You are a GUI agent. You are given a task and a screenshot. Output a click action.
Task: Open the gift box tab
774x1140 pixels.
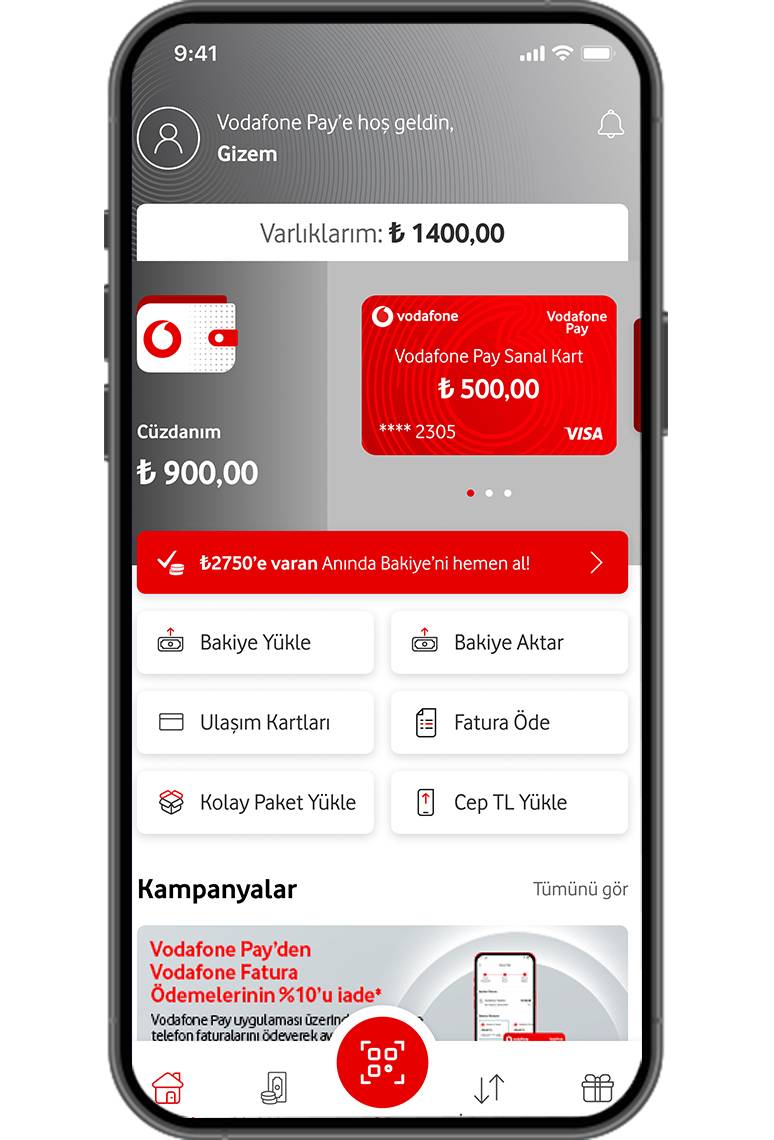point(597,1088)
